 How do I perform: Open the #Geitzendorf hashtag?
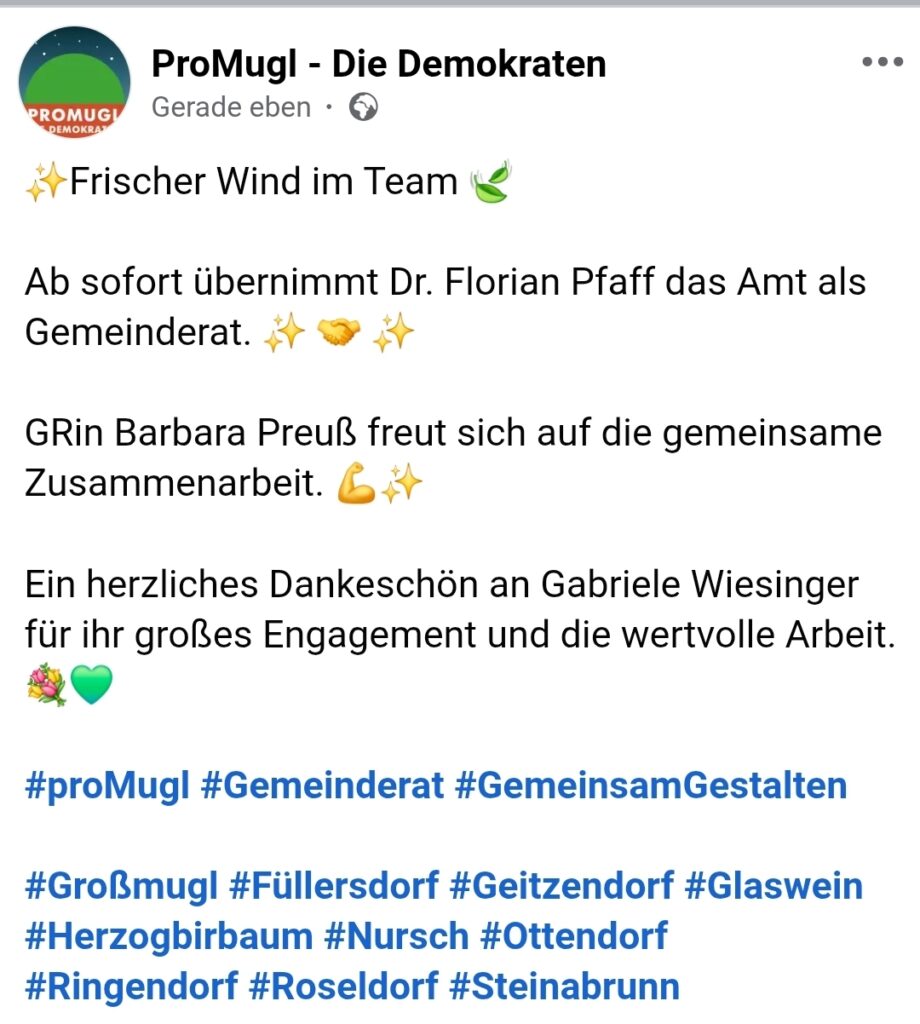[562, 886]
